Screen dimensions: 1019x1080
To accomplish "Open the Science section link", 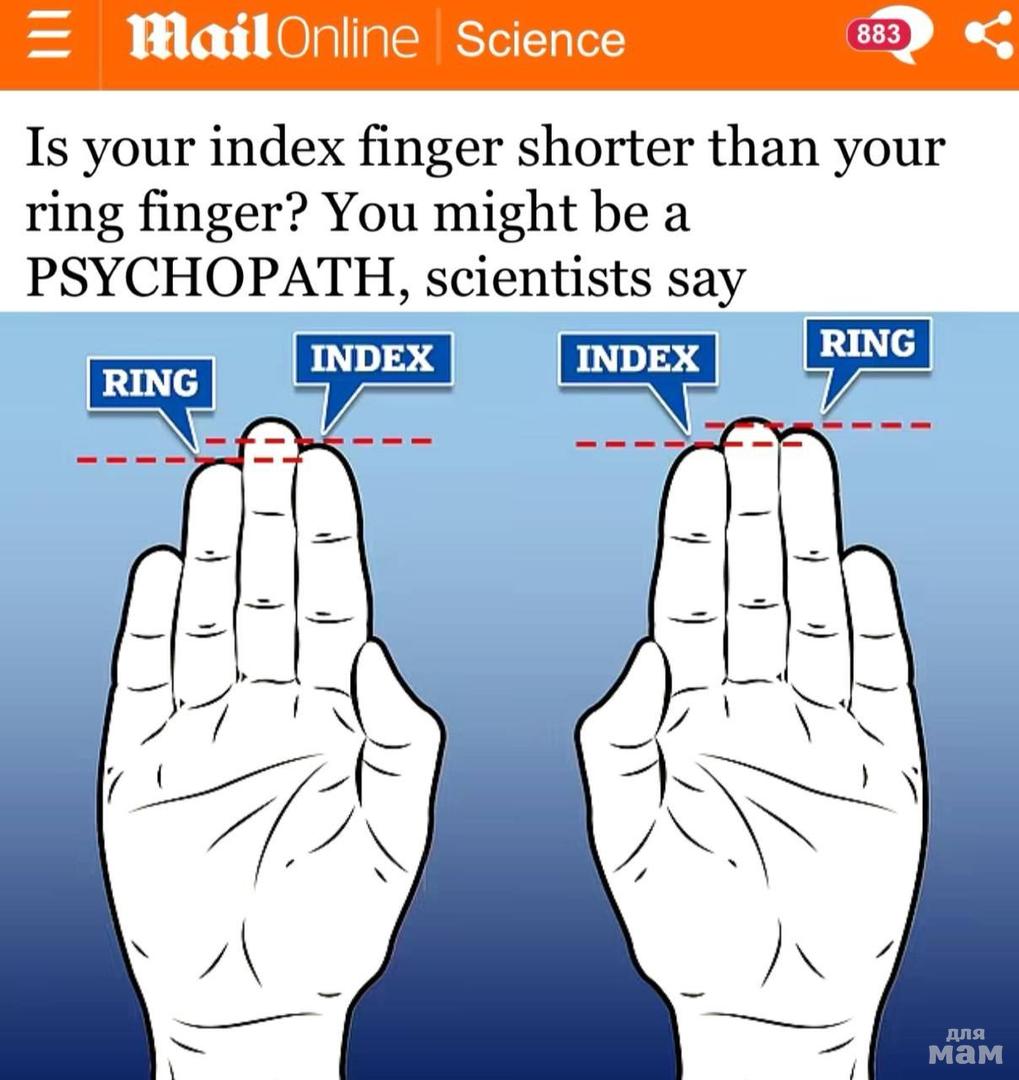I will (x=540, y=40).
